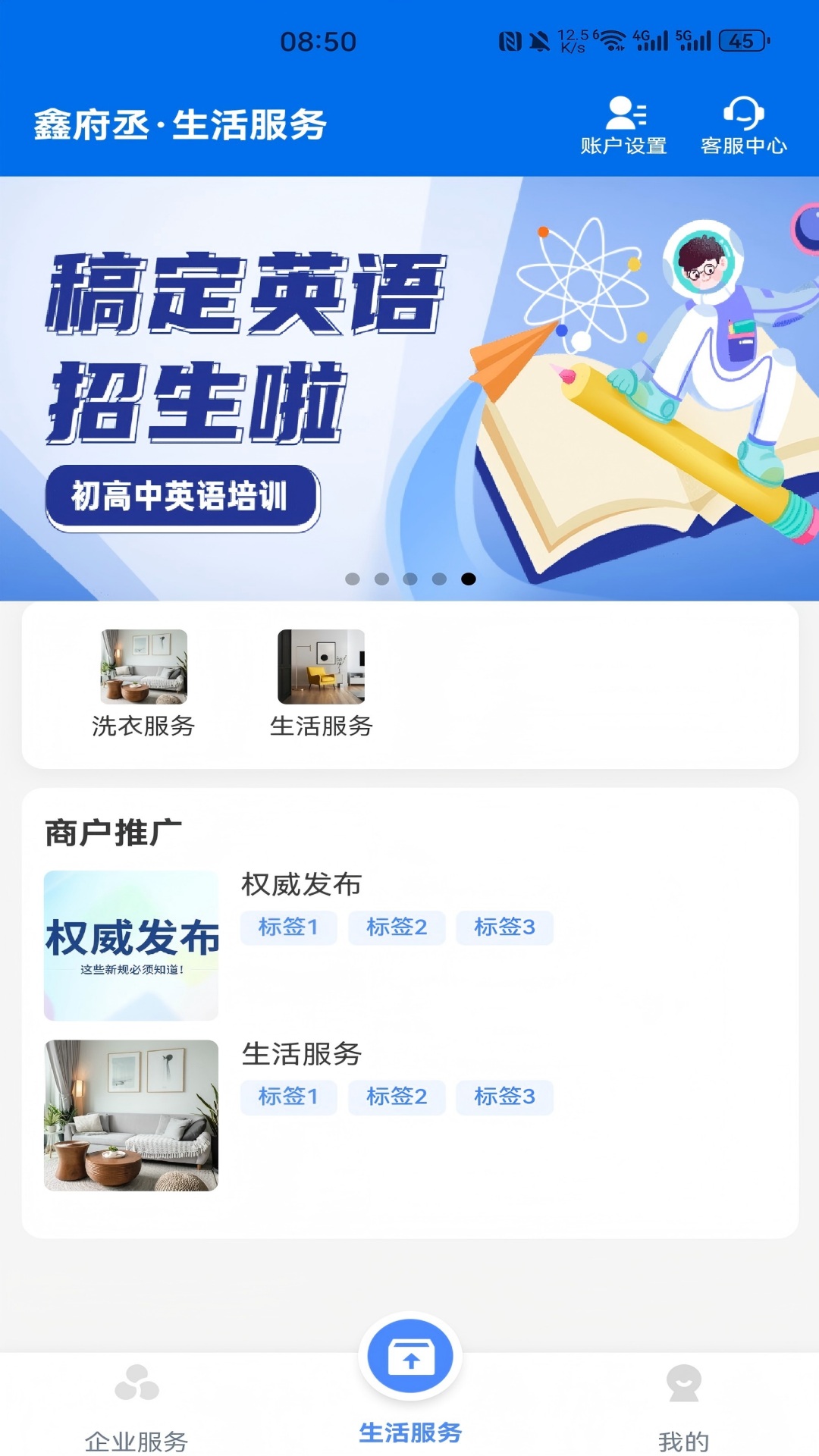The image size is (819, 1456).
Task: Select the 标签3 tag under 生活服务
Action: click(506, 1097)
